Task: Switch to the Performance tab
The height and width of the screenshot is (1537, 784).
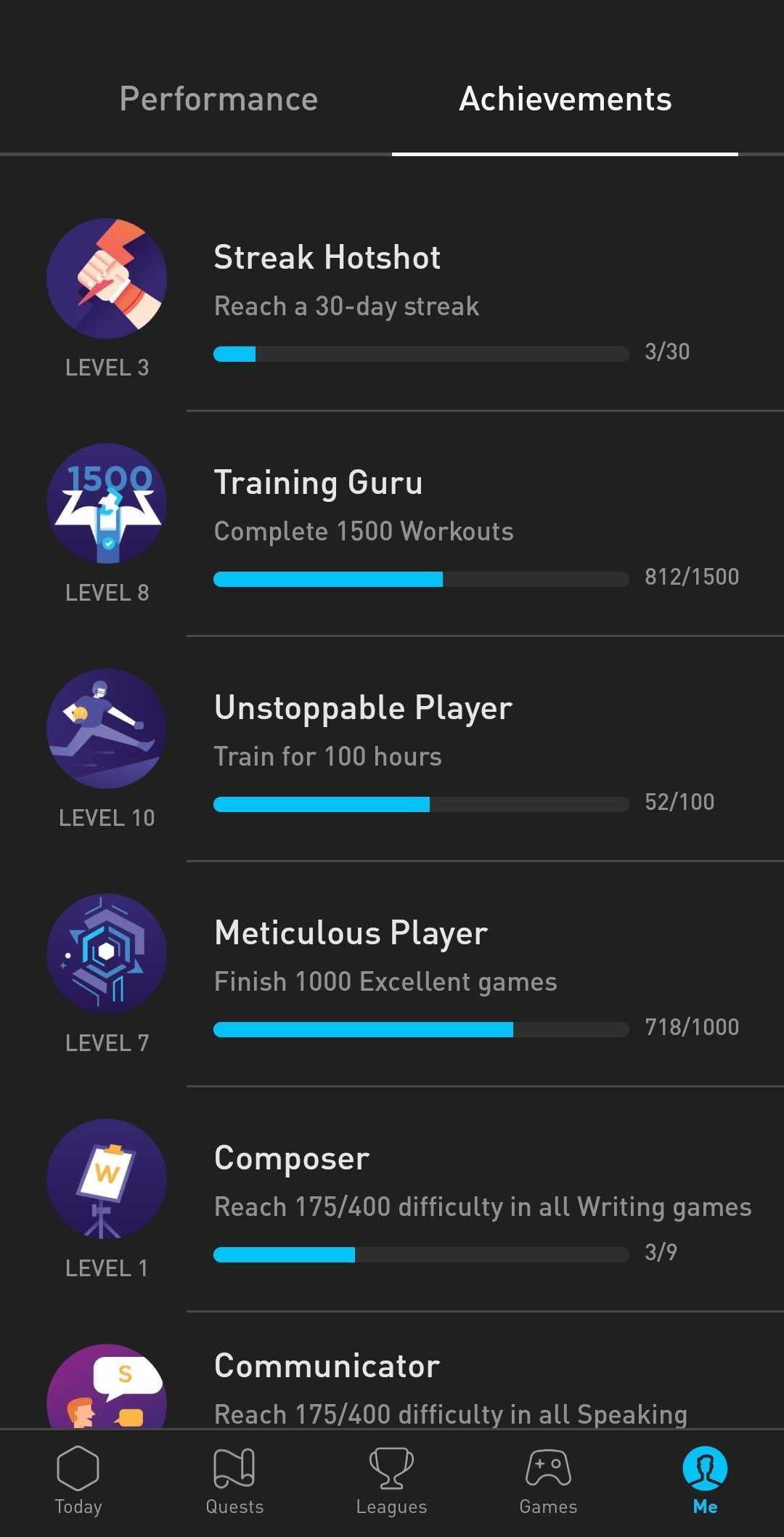Action: [219, 100]
